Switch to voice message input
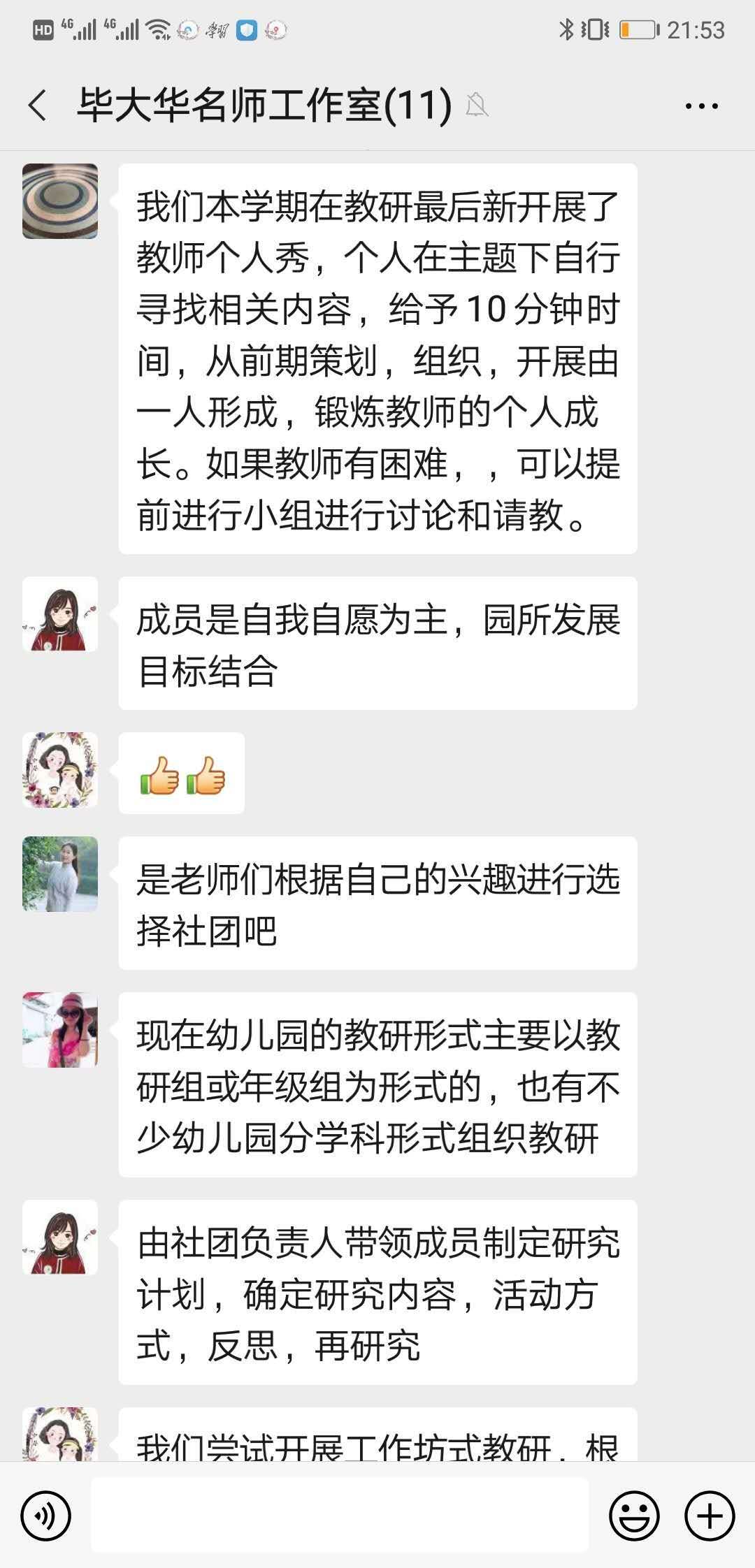755x1568 pixels. point(46,1516)
